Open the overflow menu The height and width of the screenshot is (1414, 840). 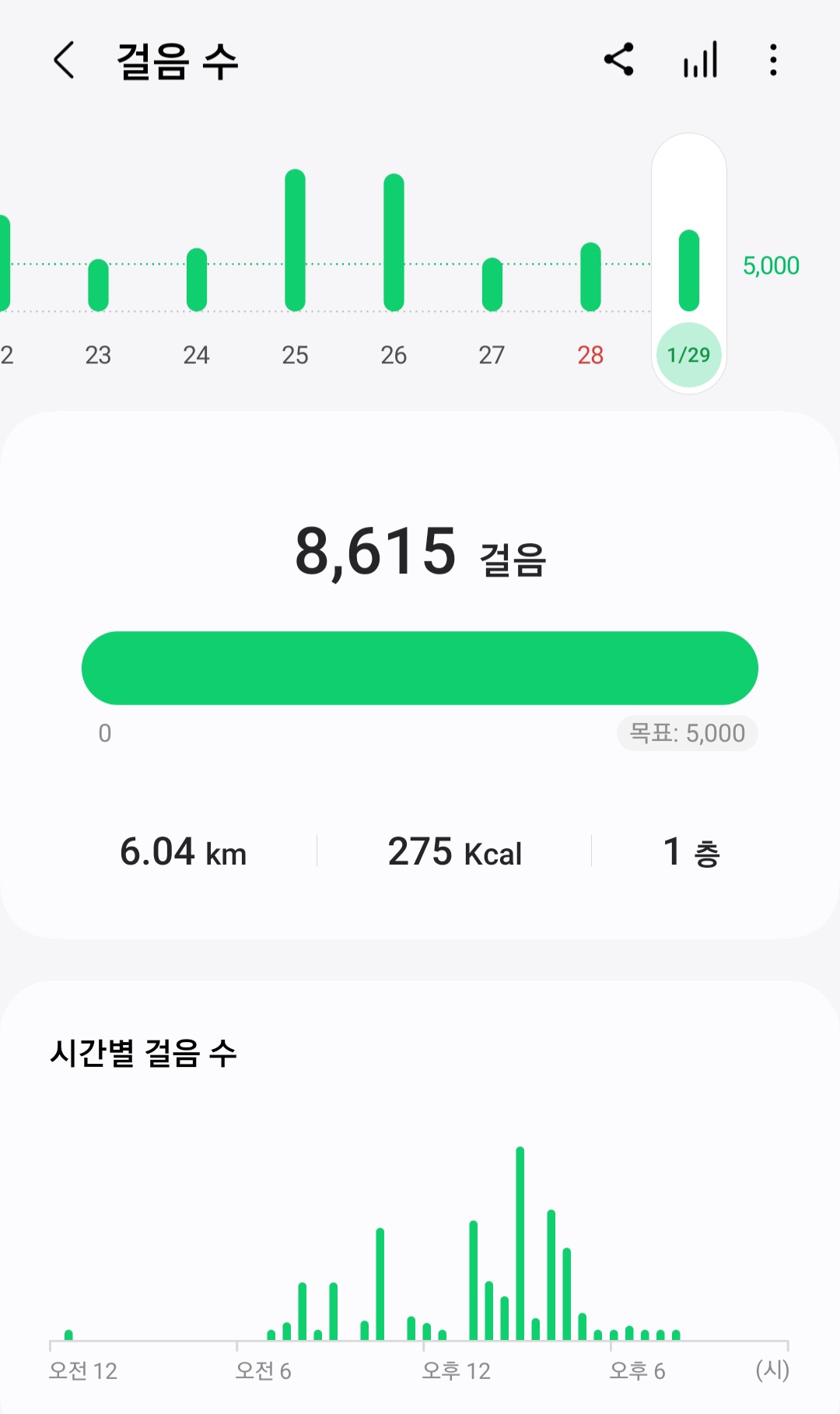(772, 60)
